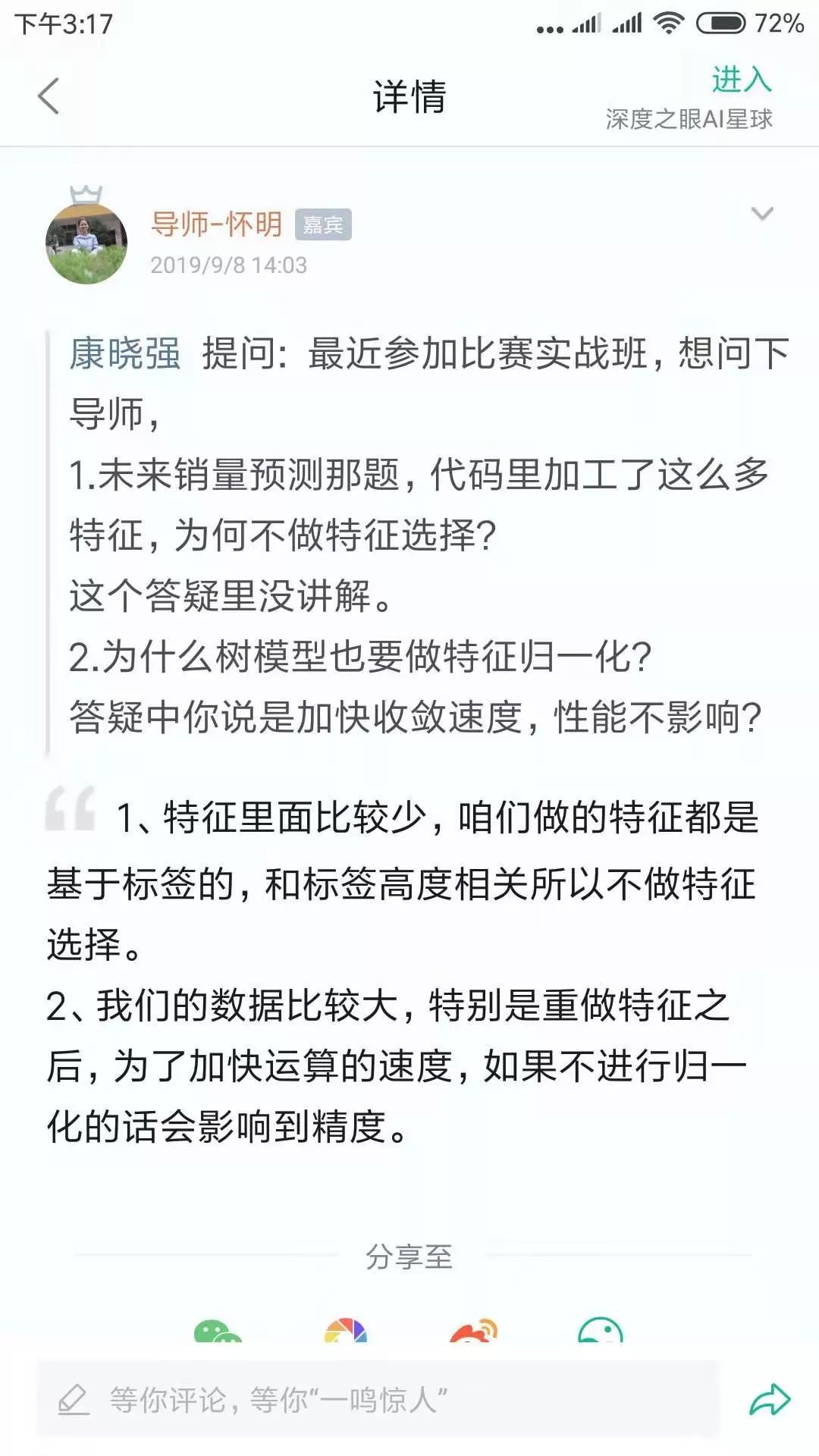Open the profile name 导师-怀明
819x1456 pixels.
[216, 224]
